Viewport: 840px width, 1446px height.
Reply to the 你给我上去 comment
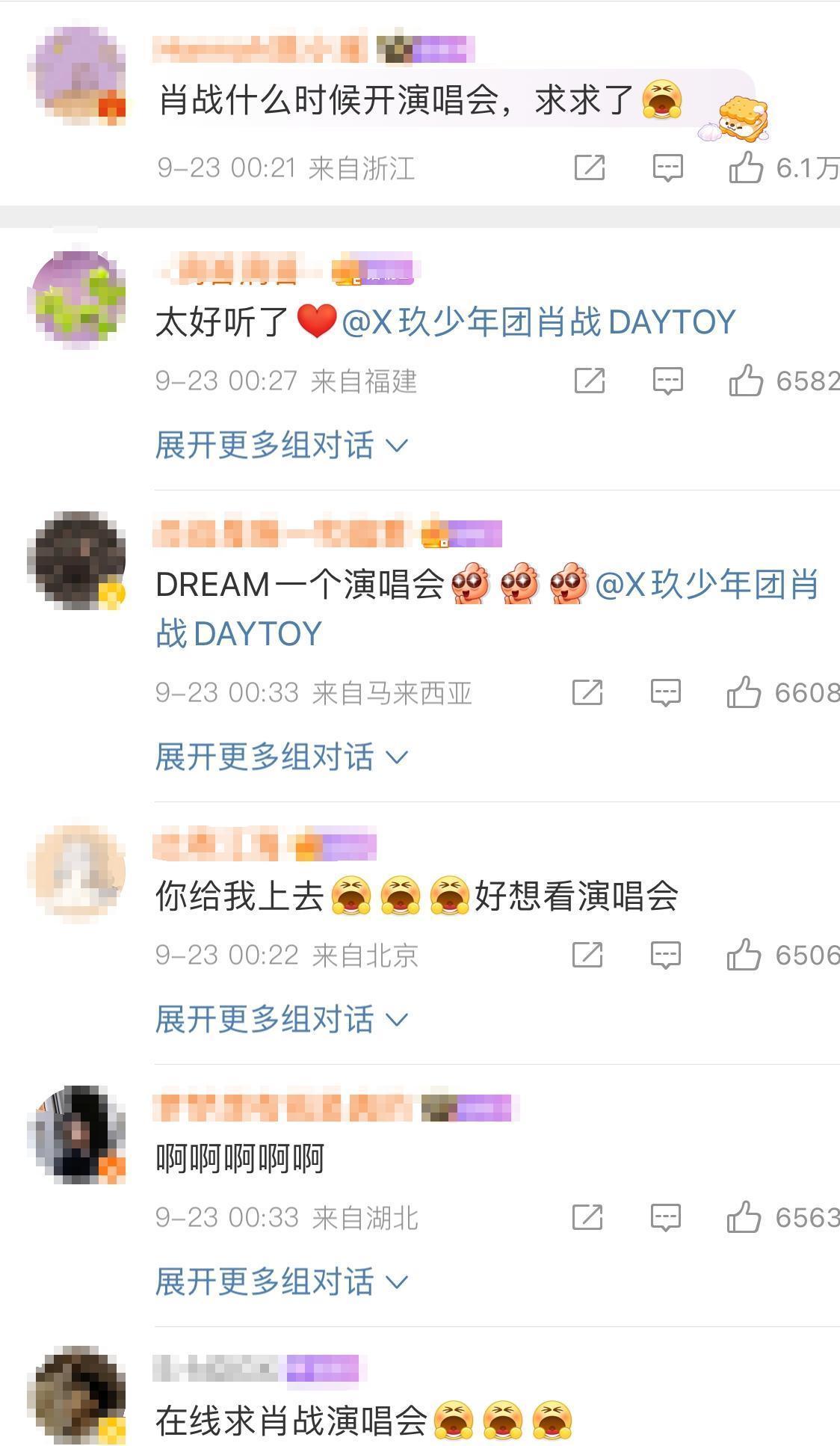pyautogui.click(x=665, y=955)
